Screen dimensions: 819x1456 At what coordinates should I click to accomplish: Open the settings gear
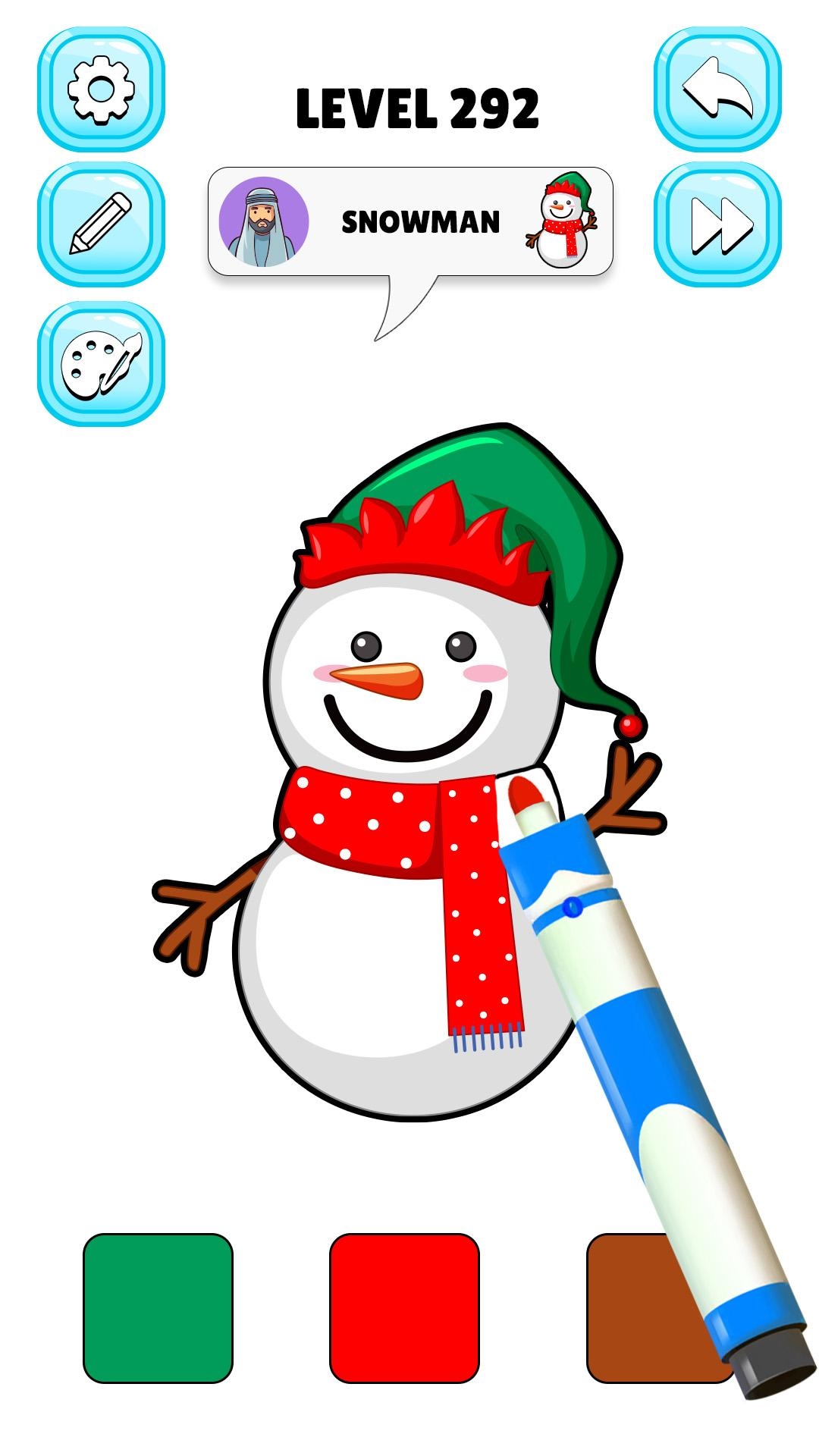(x=101, y=89)
